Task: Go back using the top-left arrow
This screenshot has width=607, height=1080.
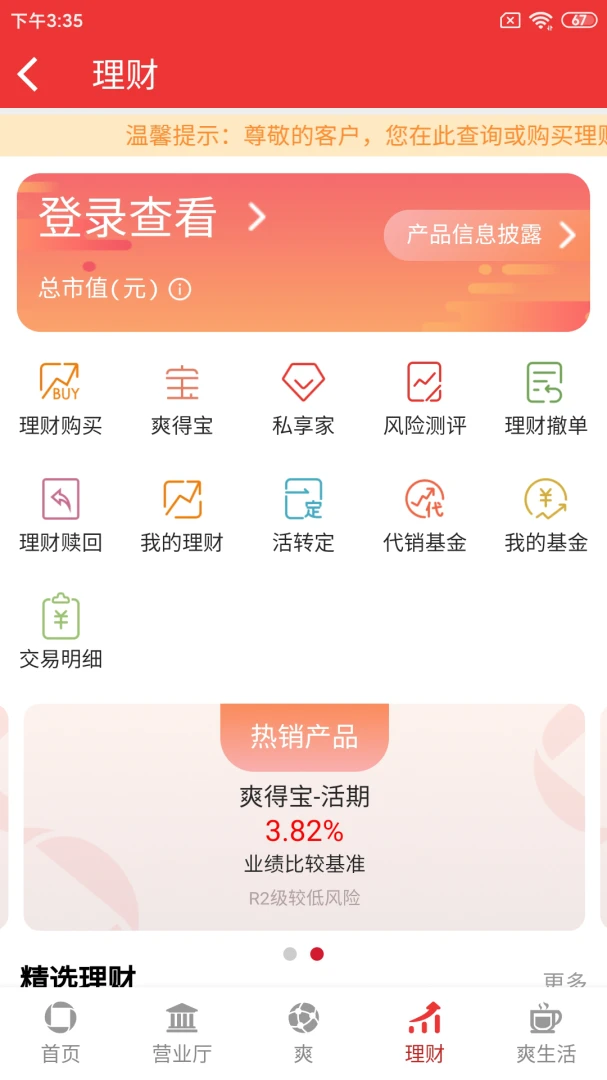Action: 28,75
